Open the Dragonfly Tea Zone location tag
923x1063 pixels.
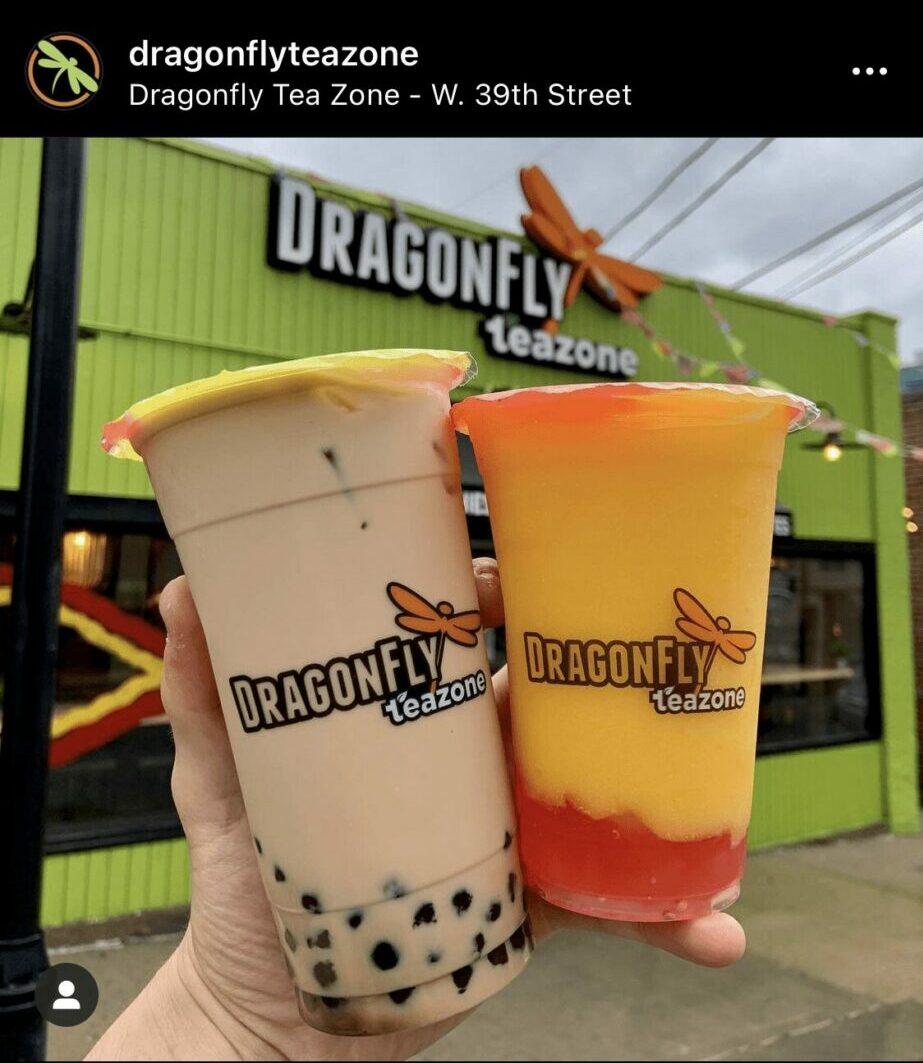[x=380, y=96]
